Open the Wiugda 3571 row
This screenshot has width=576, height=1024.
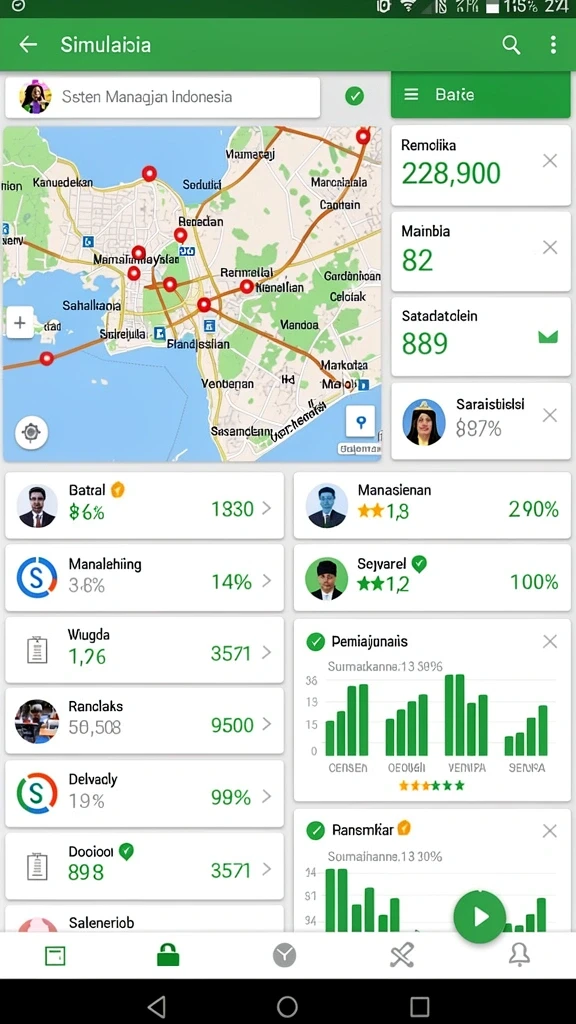(144, 650)
